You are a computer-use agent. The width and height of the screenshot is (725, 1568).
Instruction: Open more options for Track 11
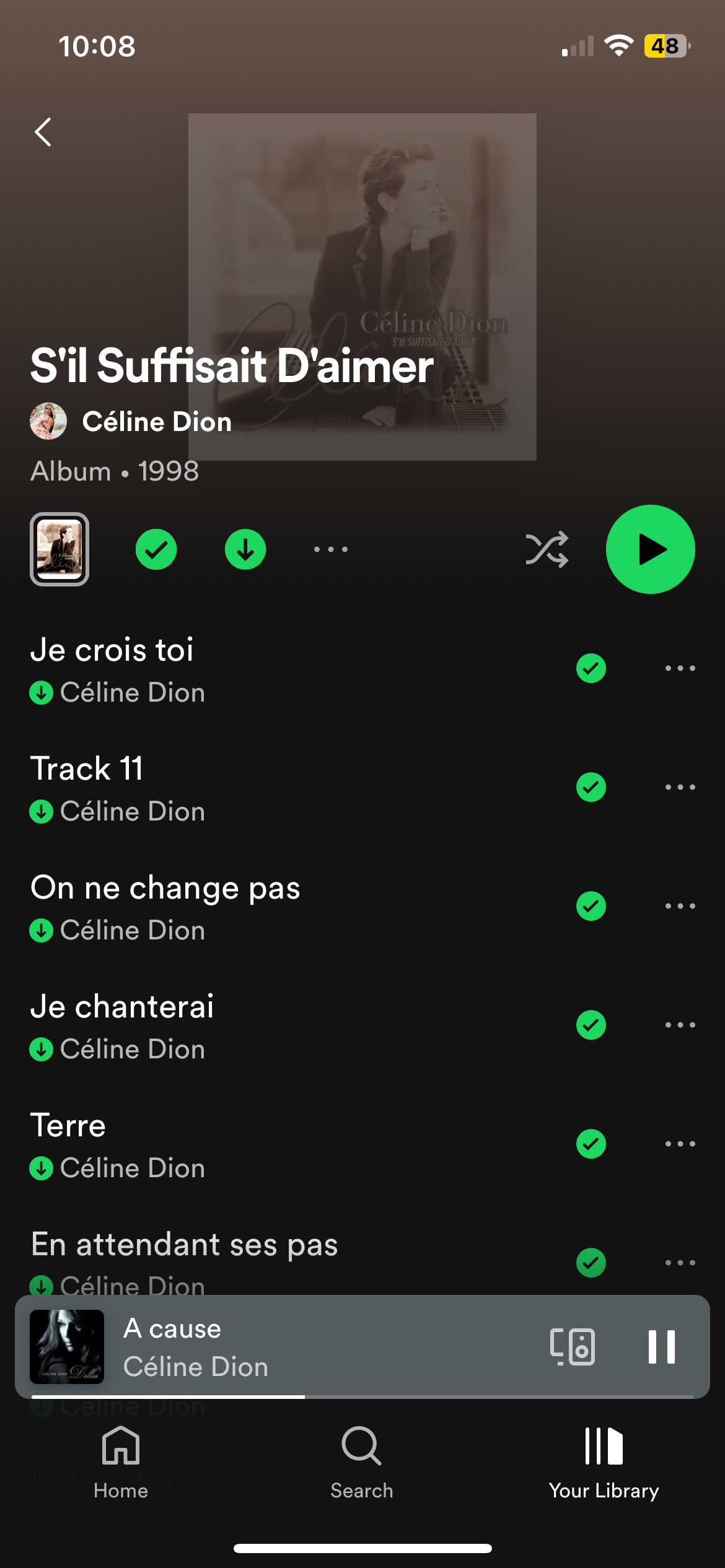point(680,787)
